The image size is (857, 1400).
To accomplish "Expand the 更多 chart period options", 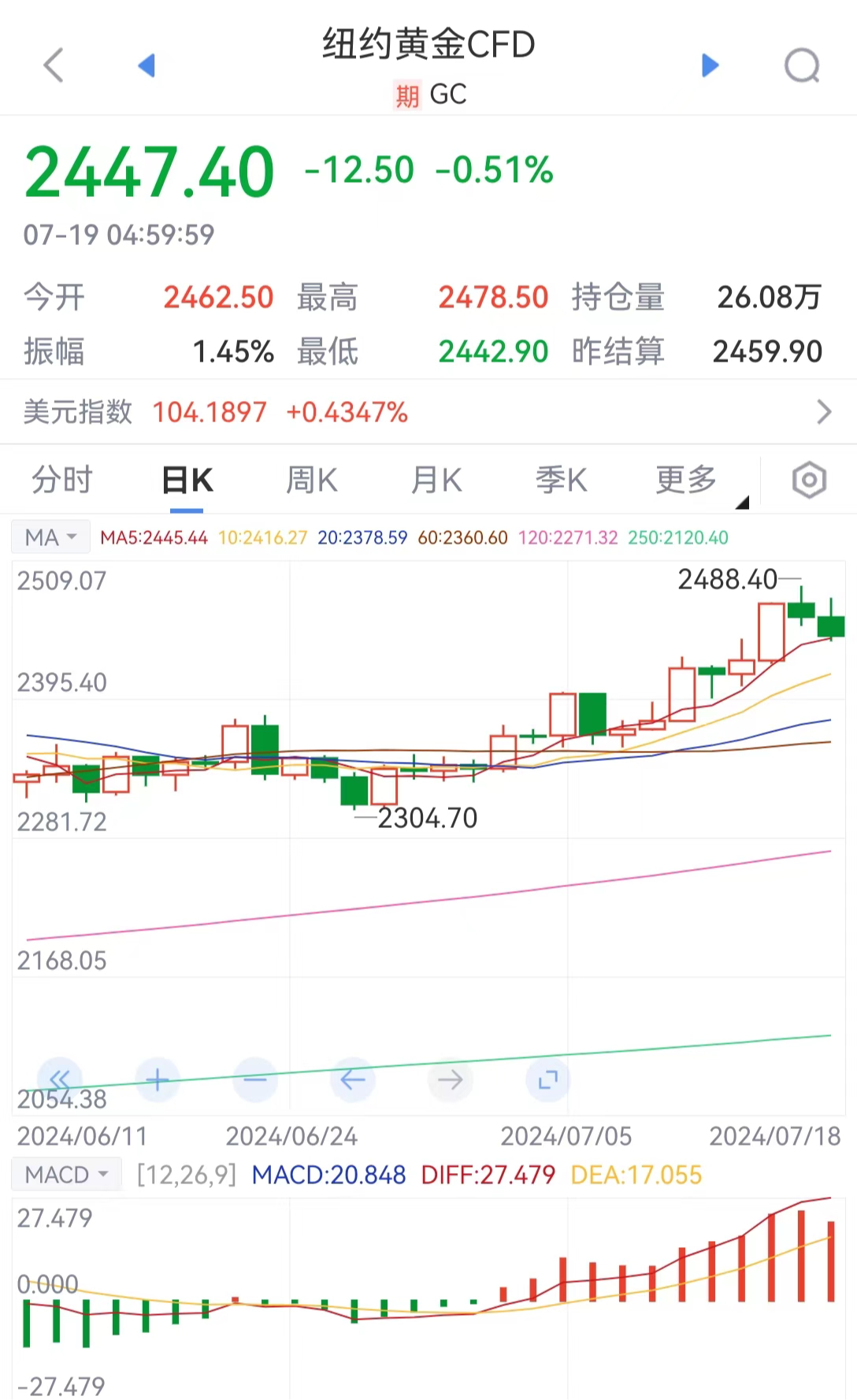I will point(687,480).
